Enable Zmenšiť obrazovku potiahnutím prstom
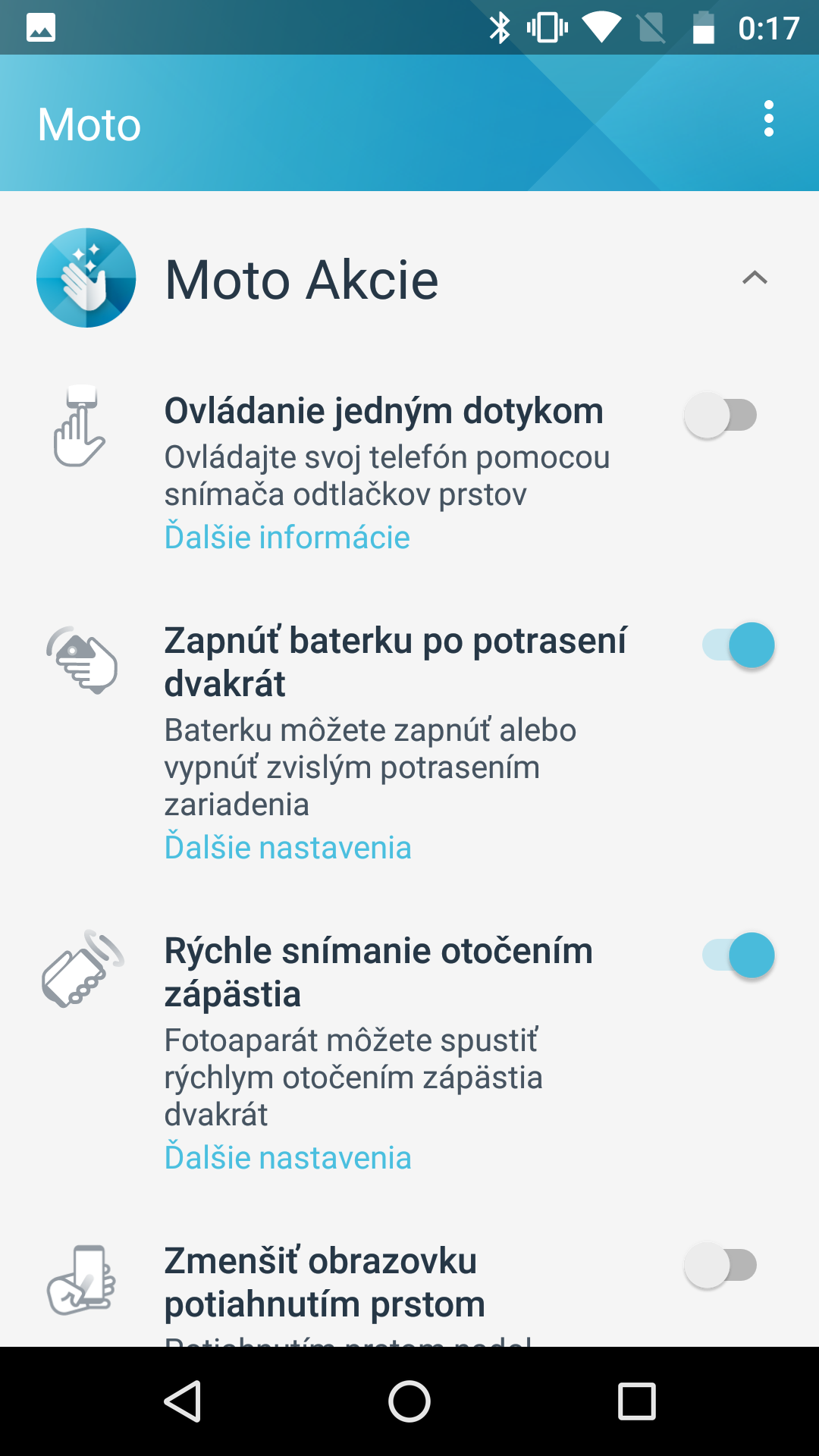This screenshot has width=819, height=1456. [x=720, y=1265]
